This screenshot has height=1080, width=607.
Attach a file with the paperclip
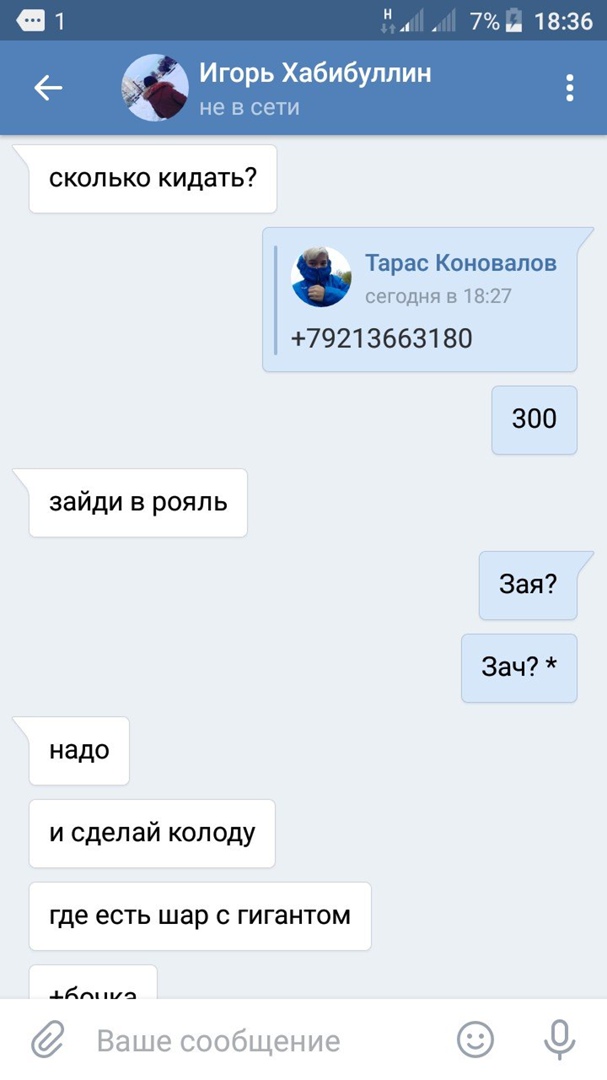click(x=46, y=1040)
